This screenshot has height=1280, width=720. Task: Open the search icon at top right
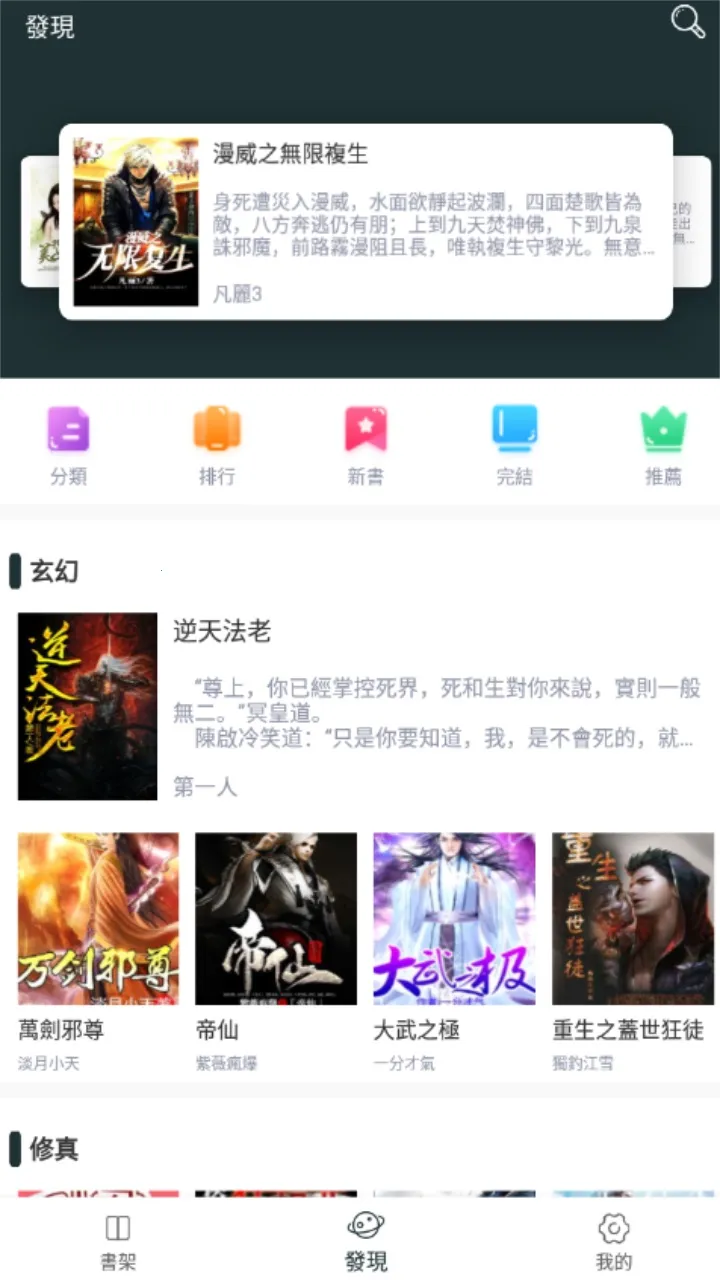point(686,22)
